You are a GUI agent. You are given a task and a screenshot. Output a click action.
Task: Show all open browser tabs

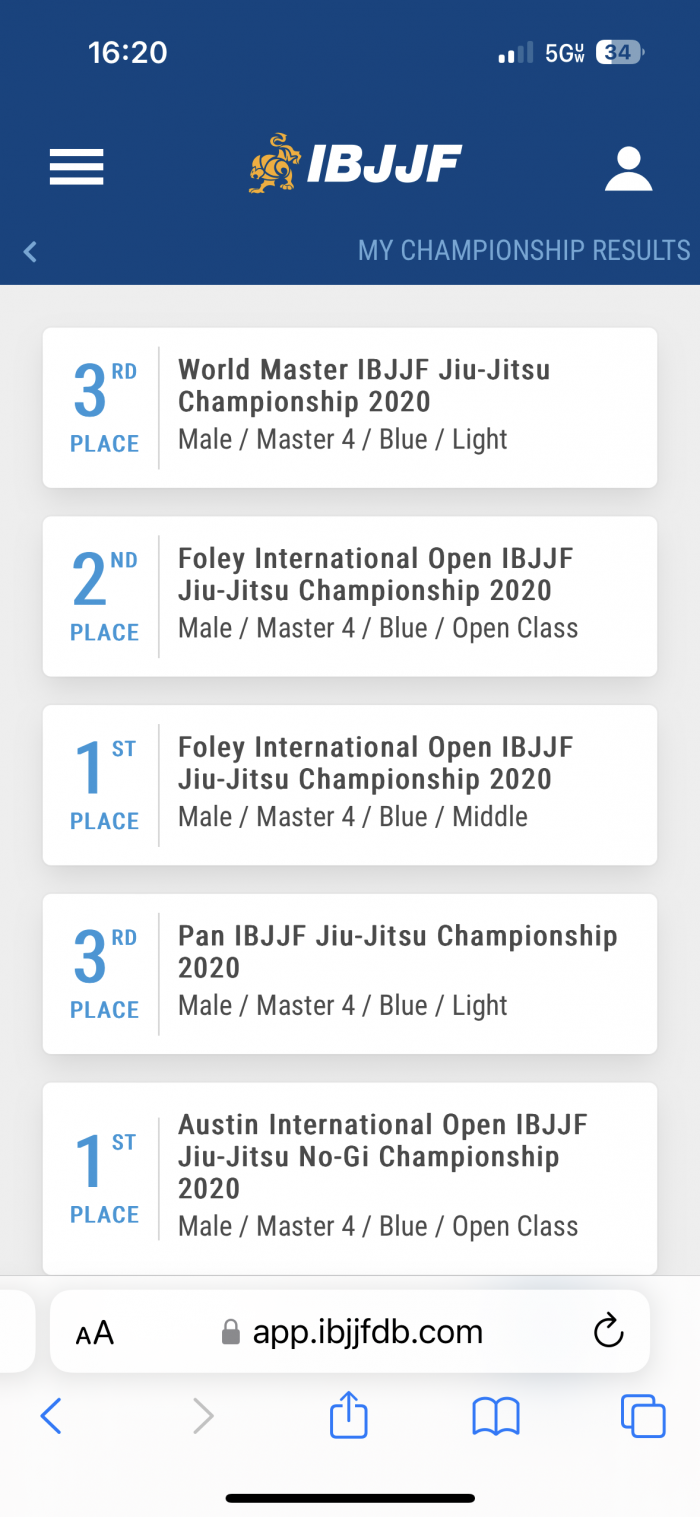click(643, 1416)
